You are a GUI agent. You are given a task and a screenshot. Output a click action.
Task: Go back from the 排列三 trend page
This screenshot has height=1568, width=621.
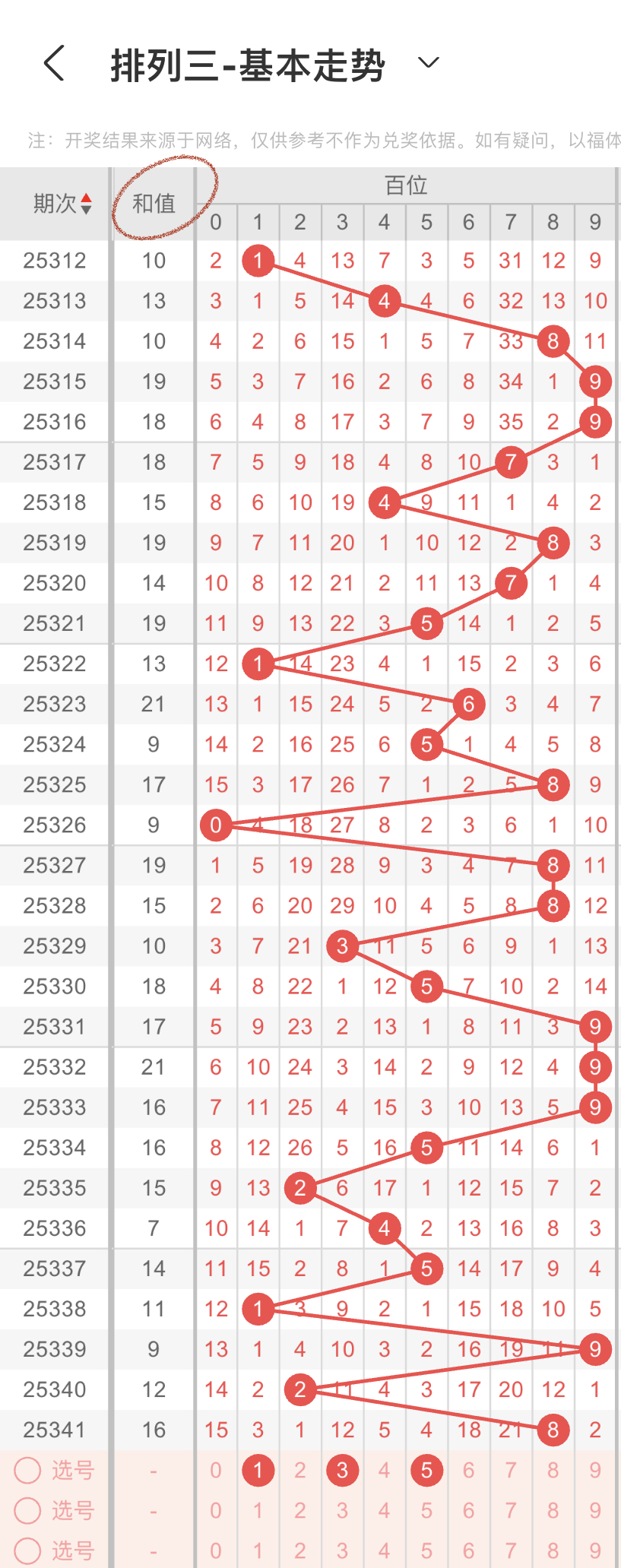(55, 63)
